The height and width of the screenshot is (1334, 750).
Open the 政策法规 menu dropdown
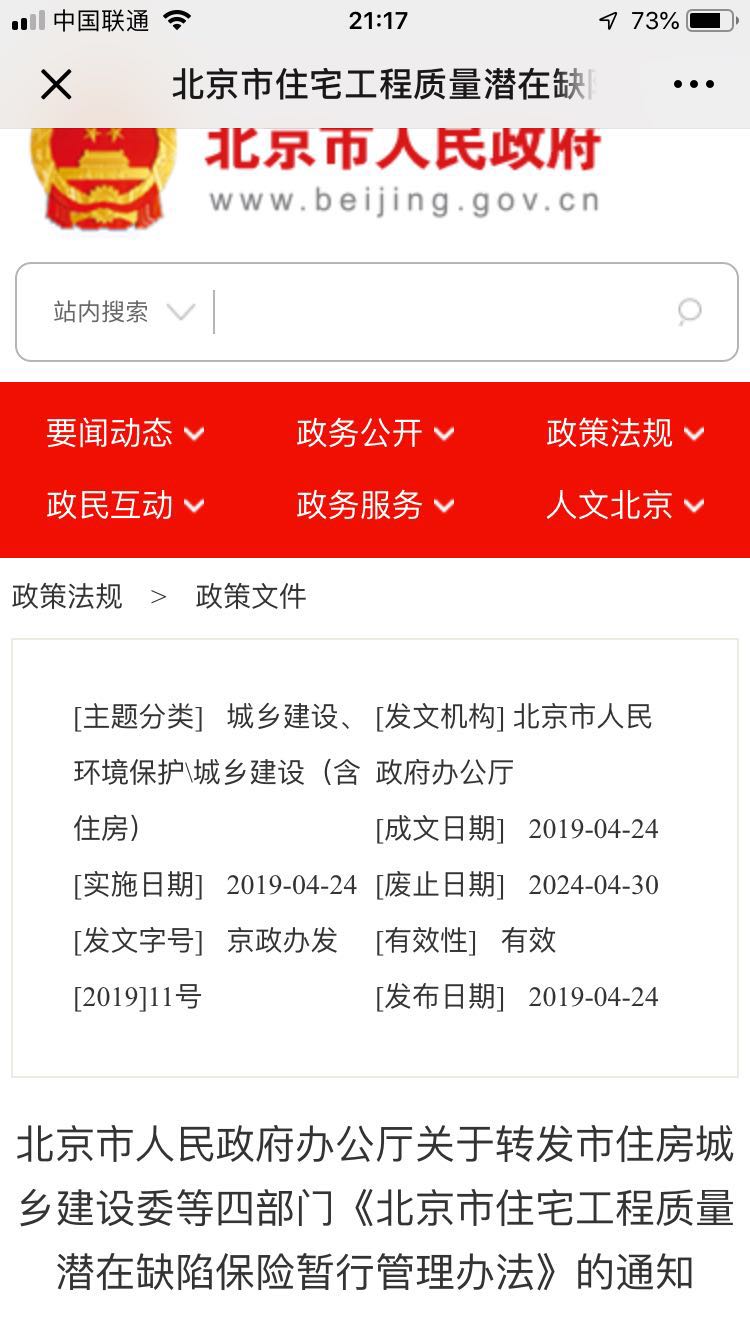625,434
